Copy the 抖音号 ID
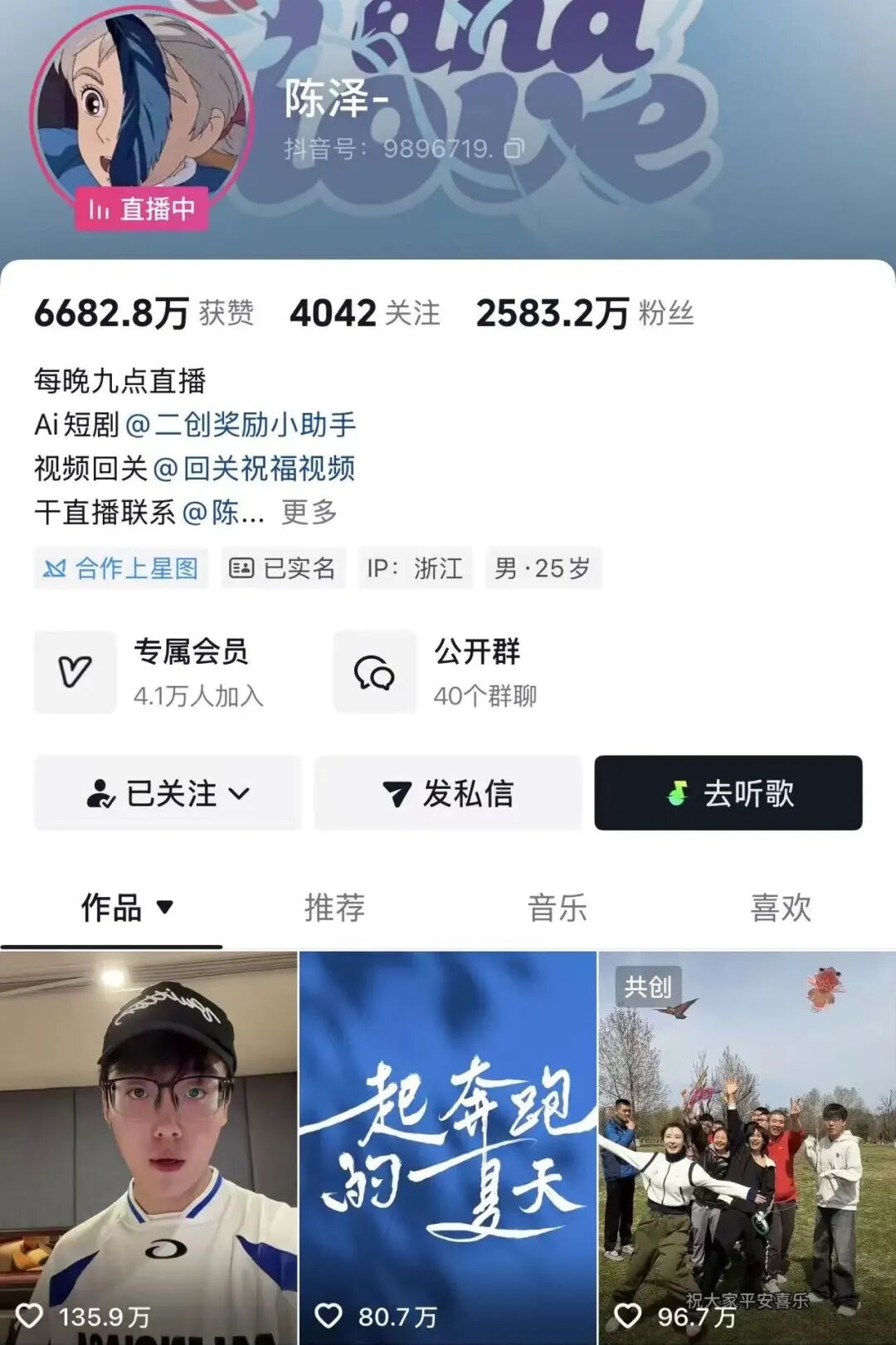 (514, 149)
